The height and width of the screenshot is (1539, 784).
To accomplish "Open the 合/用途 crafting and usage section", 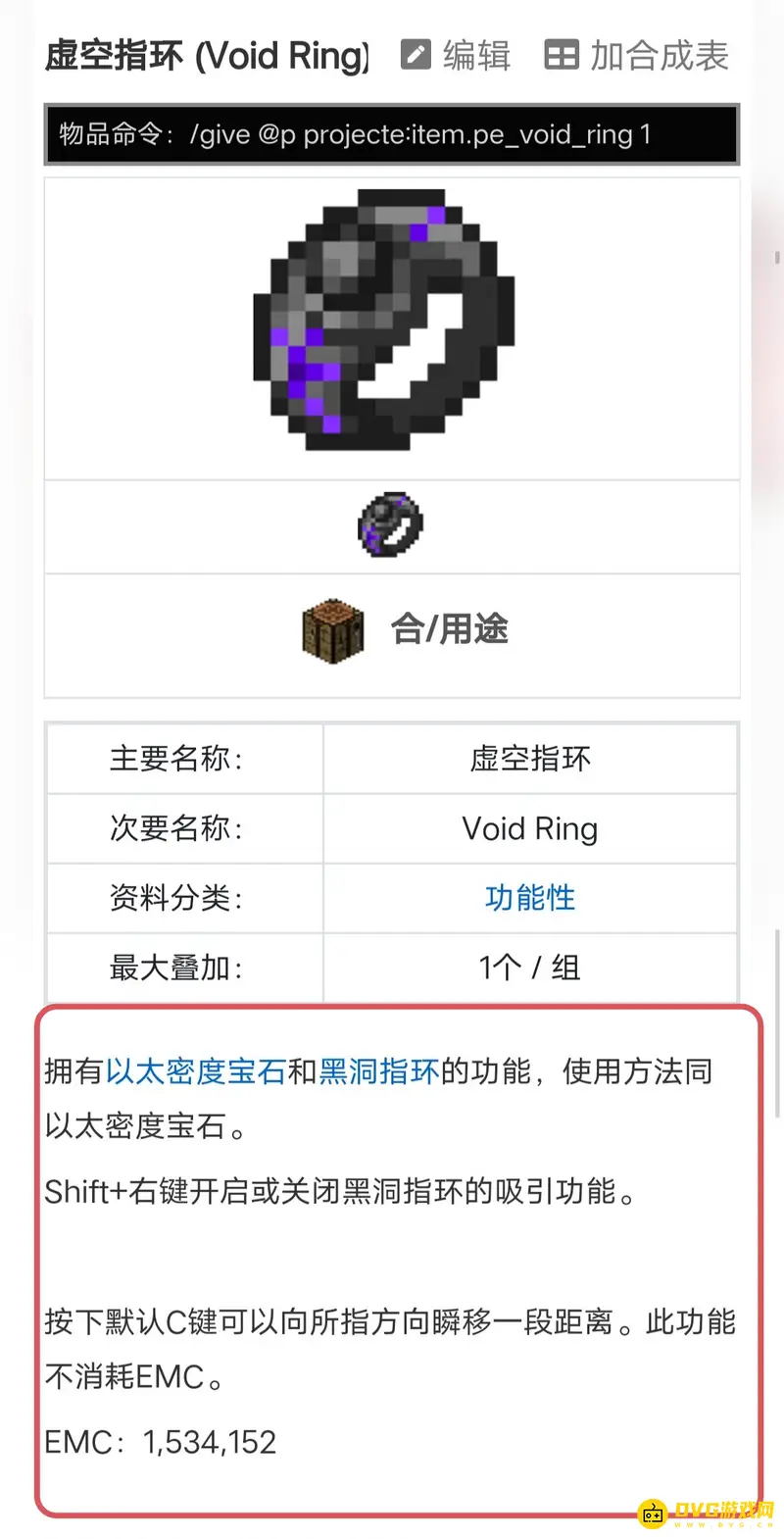I will [x=407, y=630].
